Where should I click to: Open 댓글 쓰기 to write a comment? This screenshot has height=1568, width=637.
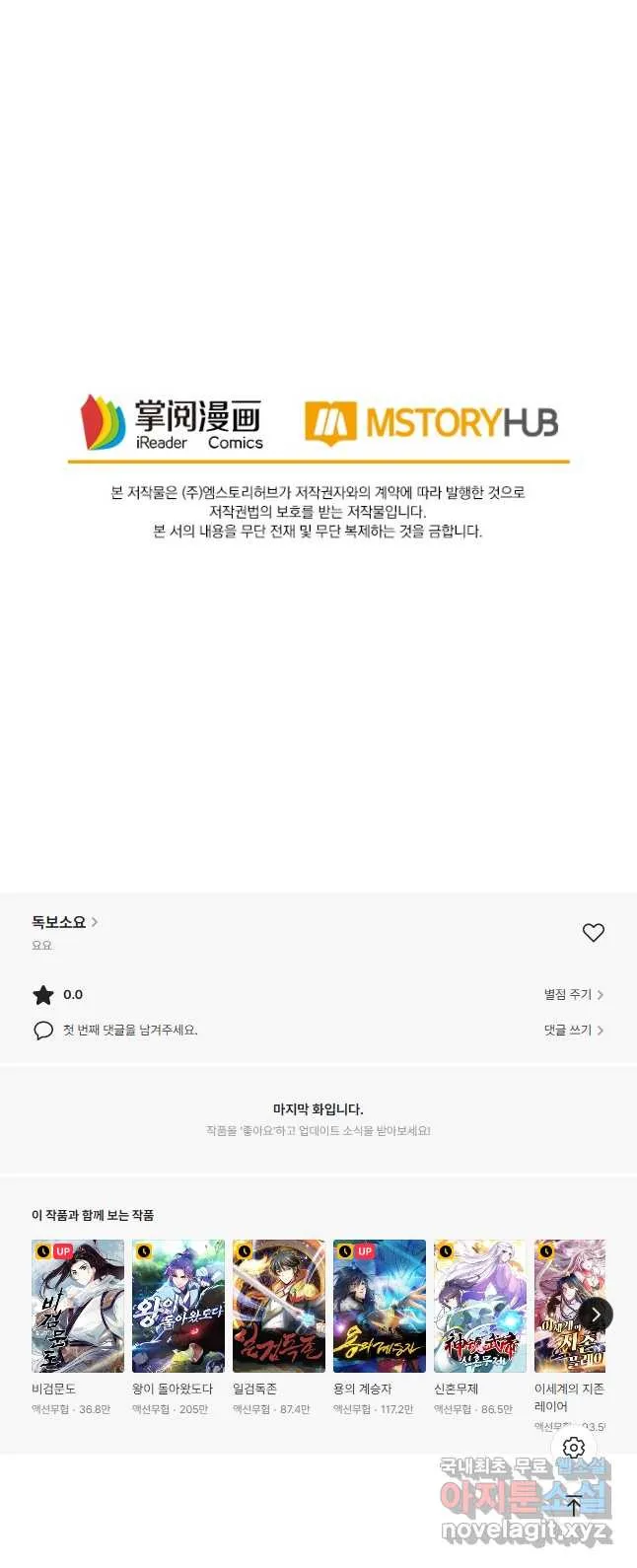click(573, 1030)
